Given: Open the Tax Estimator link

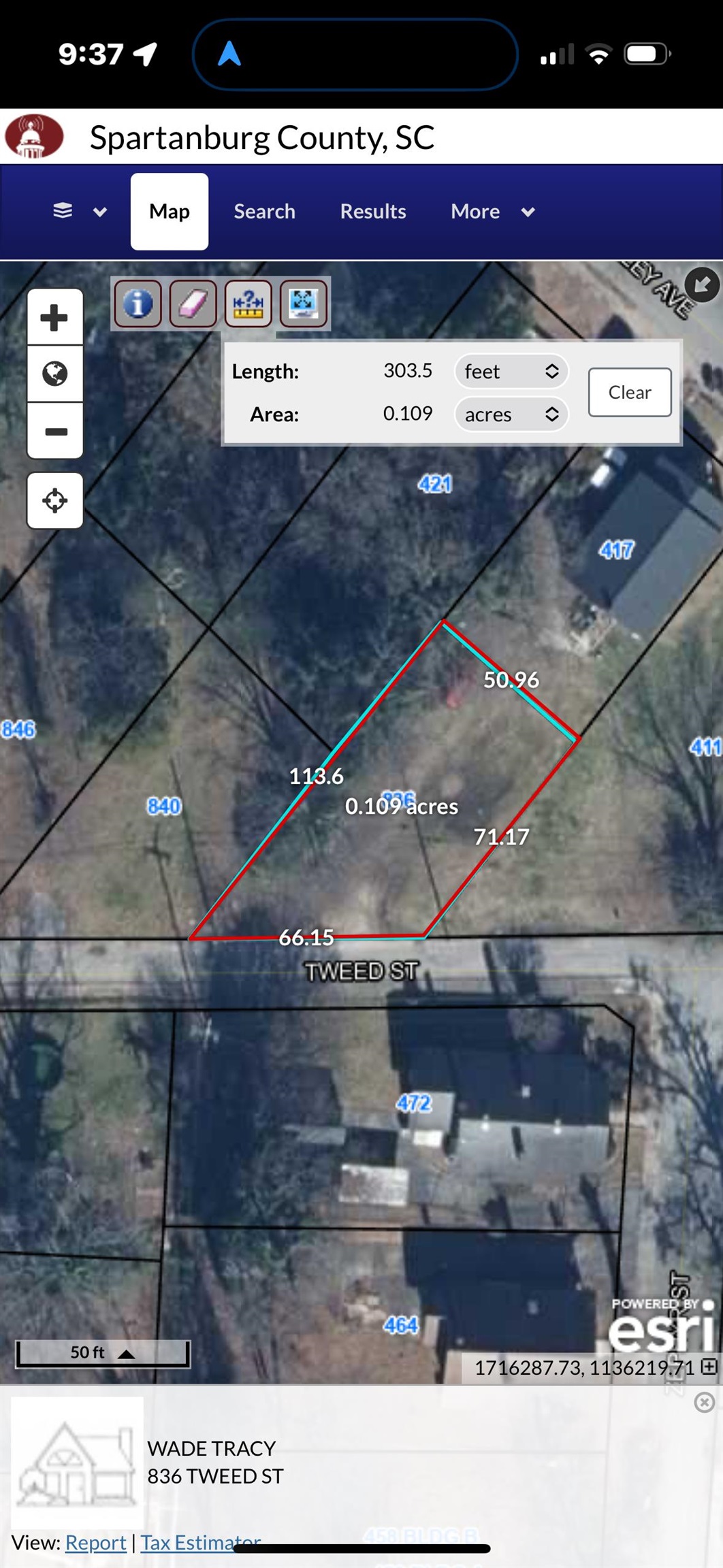Looking at the screenshot, I should (x=200, y=1542).
